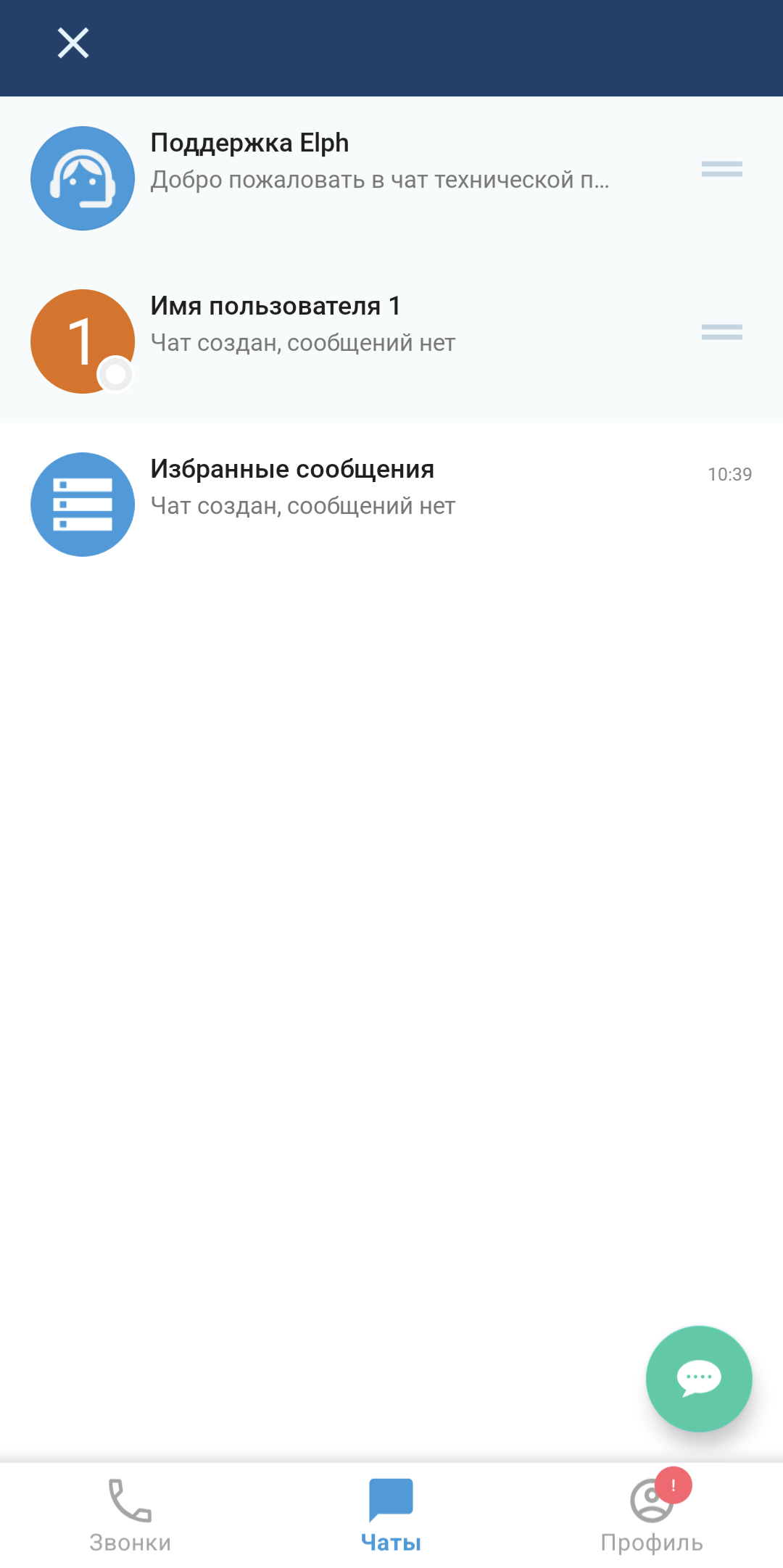
Task: Tap reorder handle on Имя пользователя 1 row
Action: tap(721, 332)
